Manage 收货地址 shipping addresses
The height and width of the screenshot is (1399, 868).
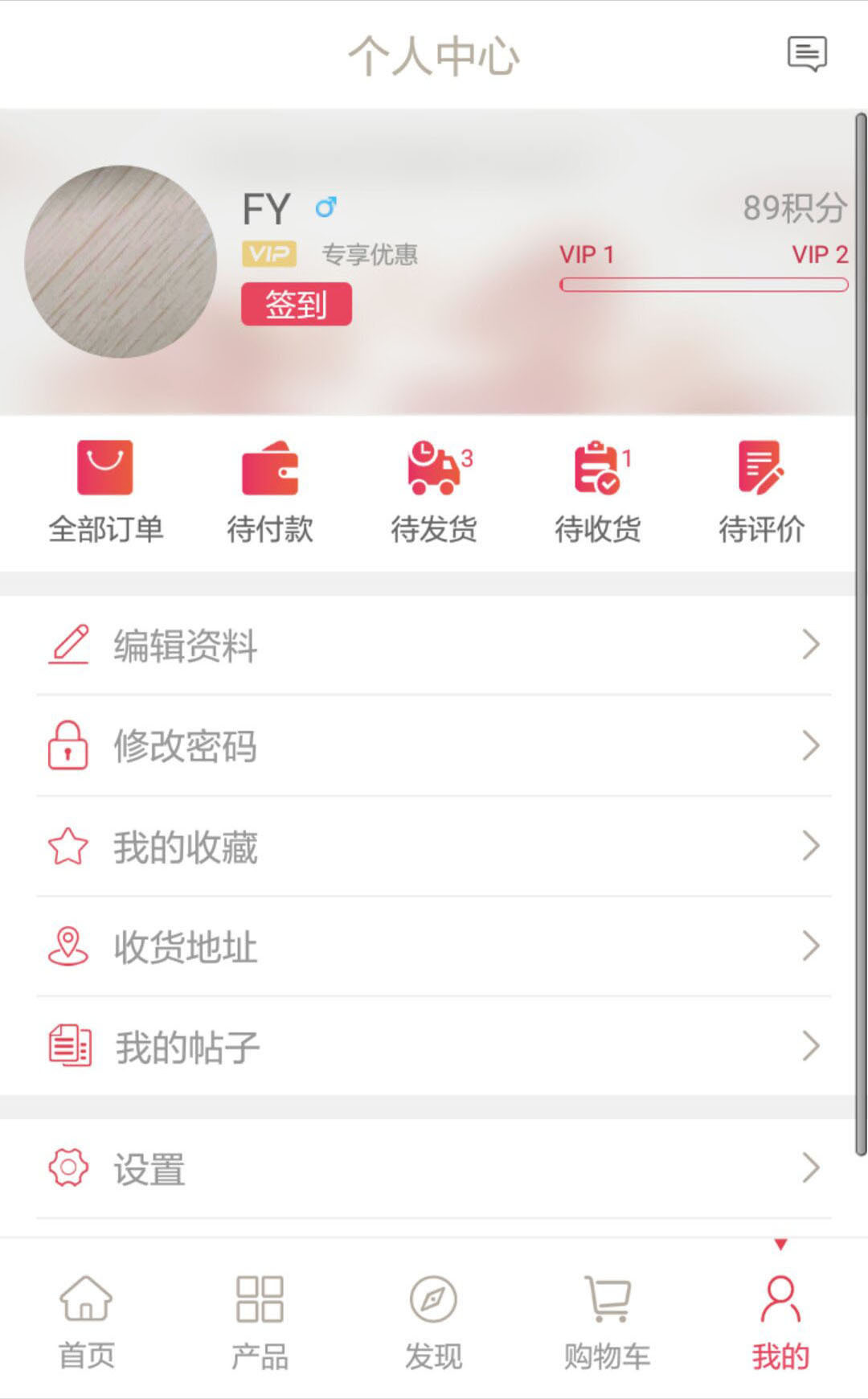[x=434, y=946]
